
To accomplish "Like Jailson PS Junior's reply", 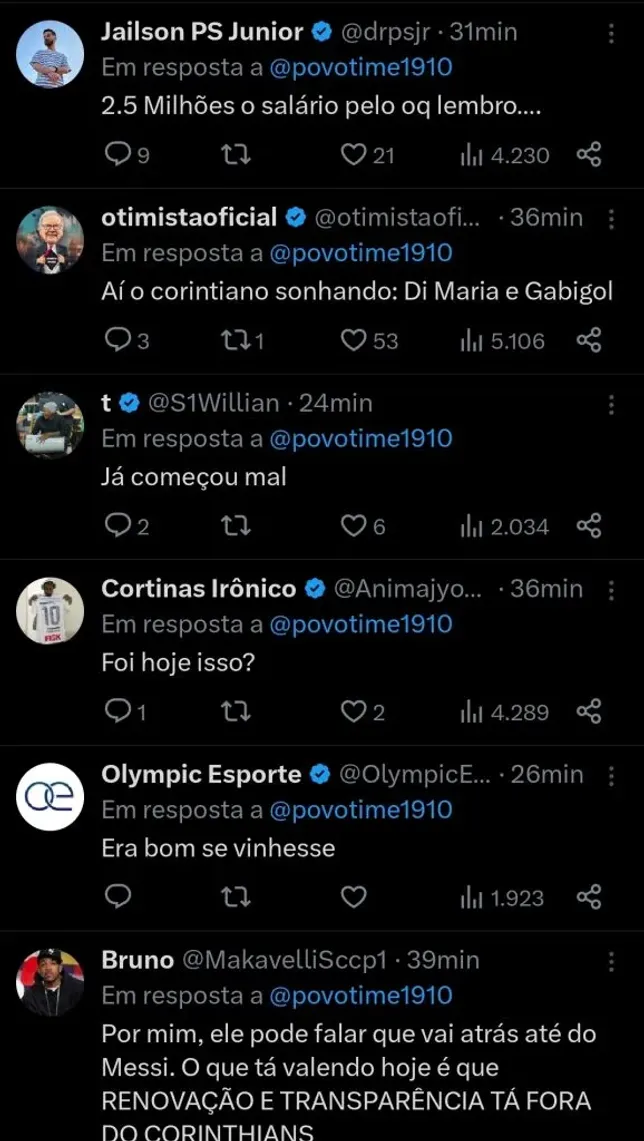I will (x=352, y=154).
